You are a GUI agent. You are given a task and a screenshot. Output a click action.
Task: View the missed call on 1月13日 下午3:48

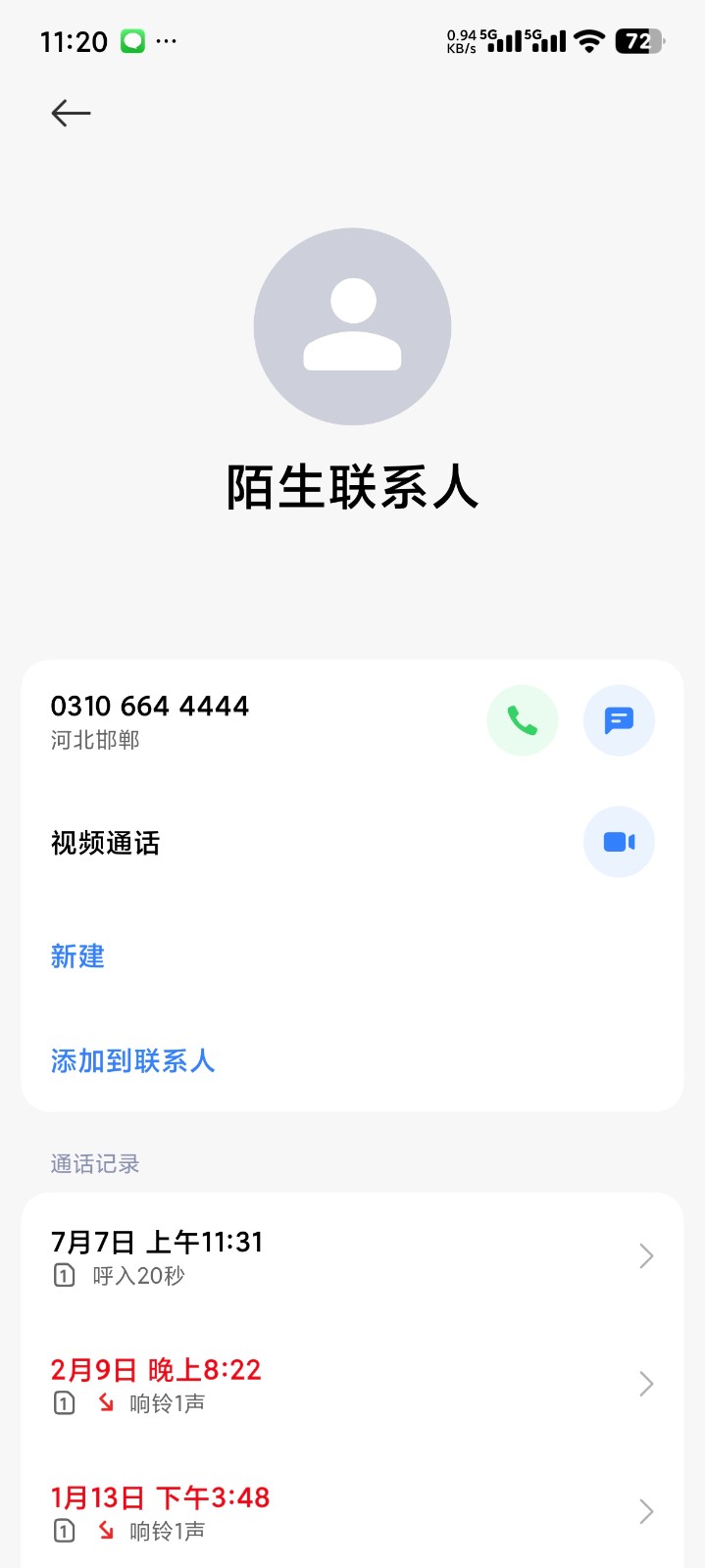click(x=352, y=1511)
